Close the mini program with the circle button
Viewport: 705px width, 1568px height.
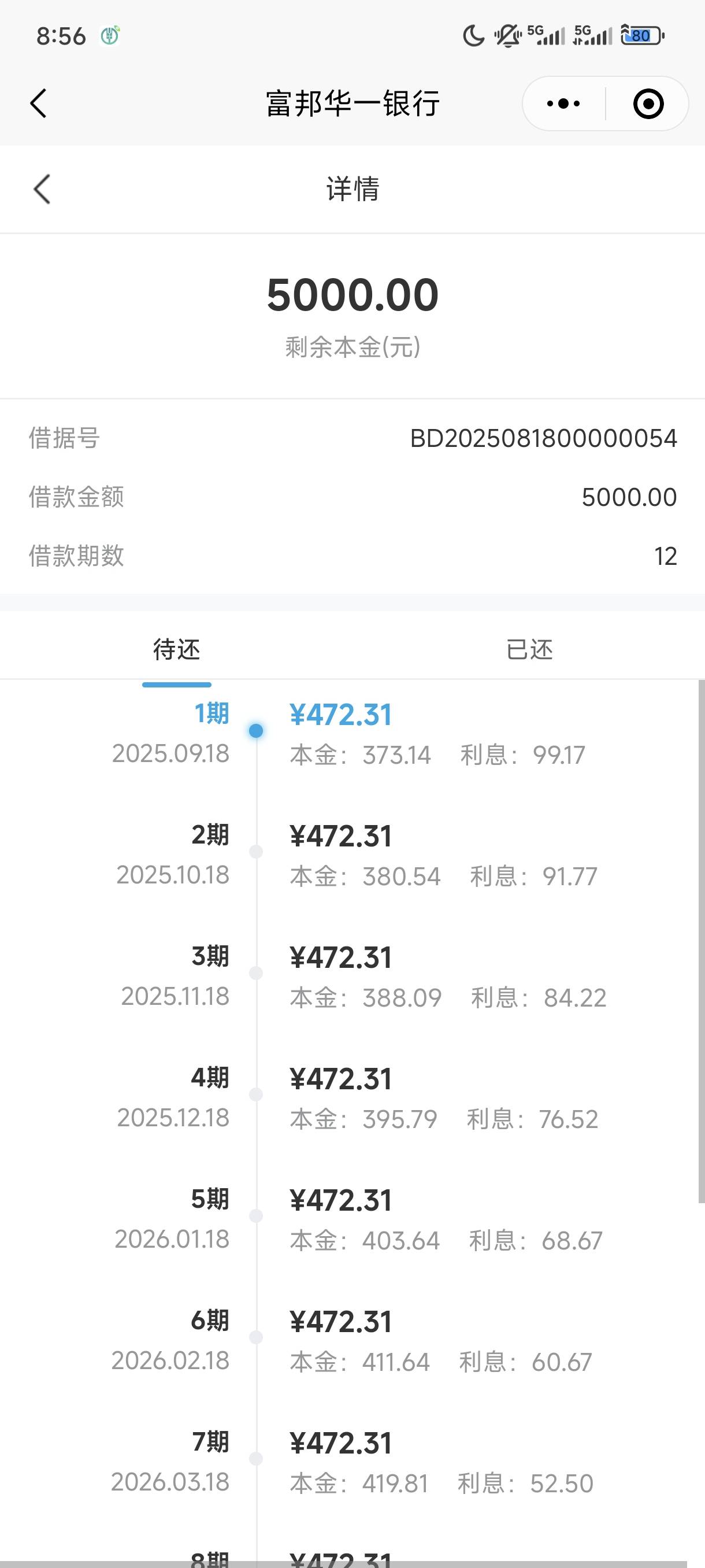(x=648, y=103)
